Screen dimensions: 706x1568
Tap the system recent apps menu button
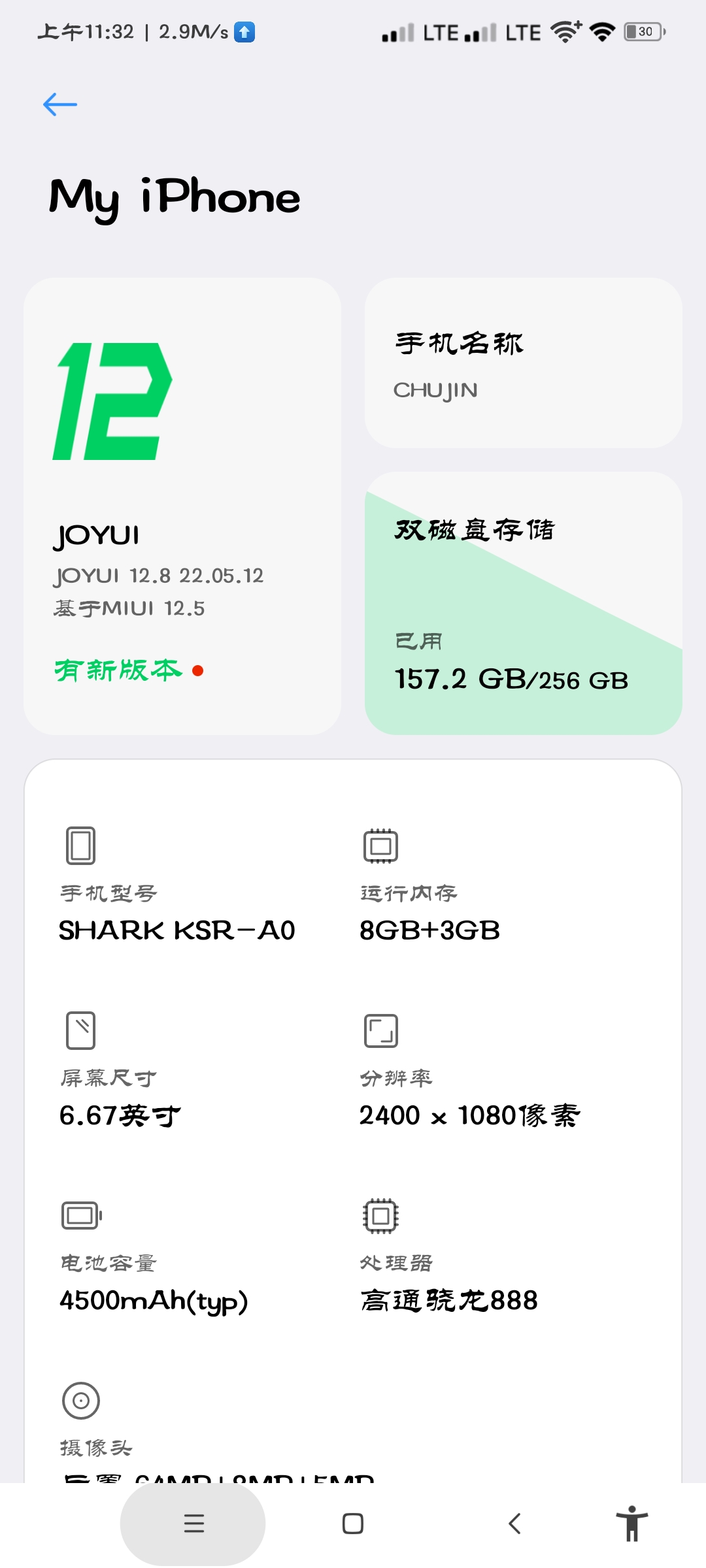click(x=193, y=1524)
